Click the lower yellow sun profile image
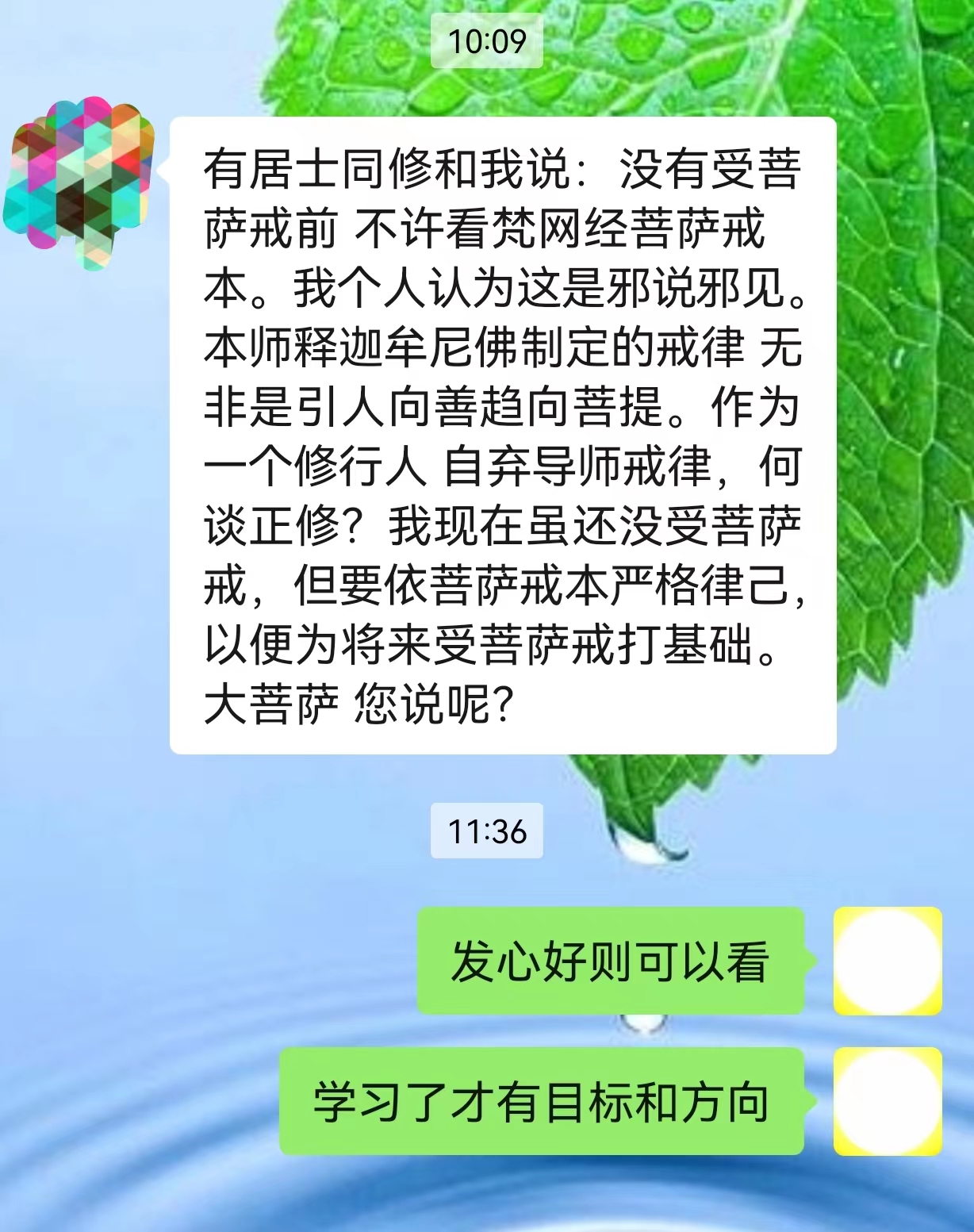 887,1103
